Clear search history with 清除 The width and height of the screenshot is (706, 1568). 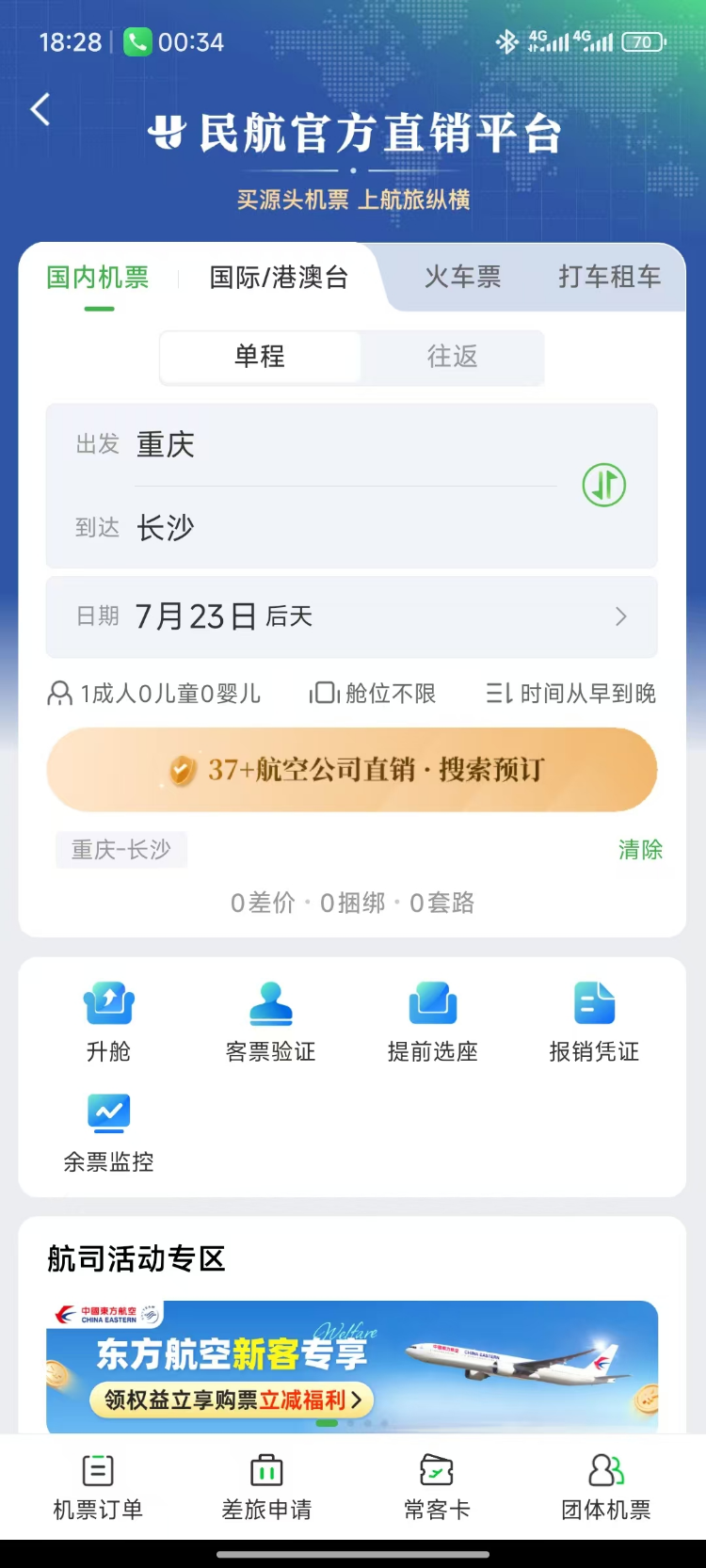(x=640, y=850)
